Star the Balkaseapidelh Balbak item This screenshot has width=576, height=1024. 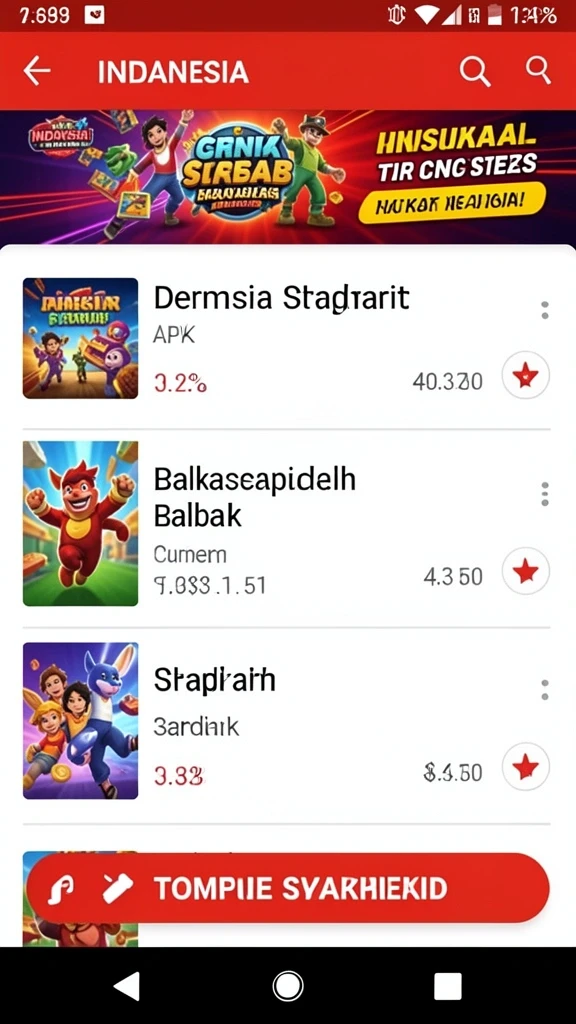tap(526, 571)
